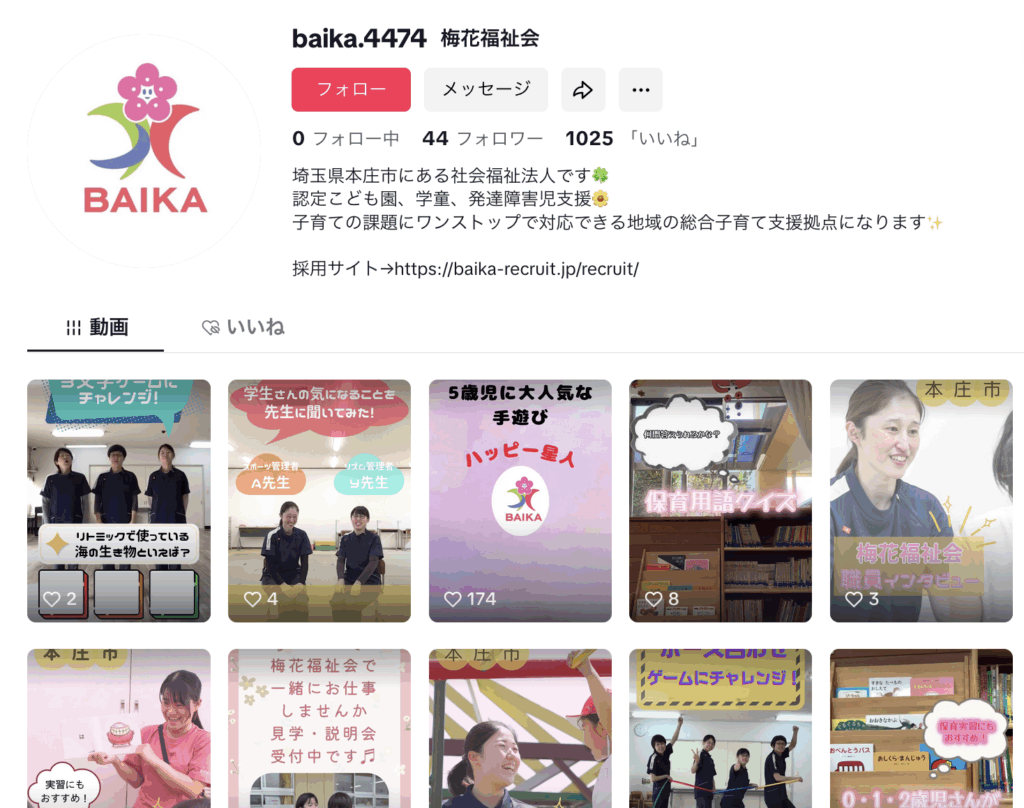
Task: Play the 海の生き物といえば video
Action: 118,500
